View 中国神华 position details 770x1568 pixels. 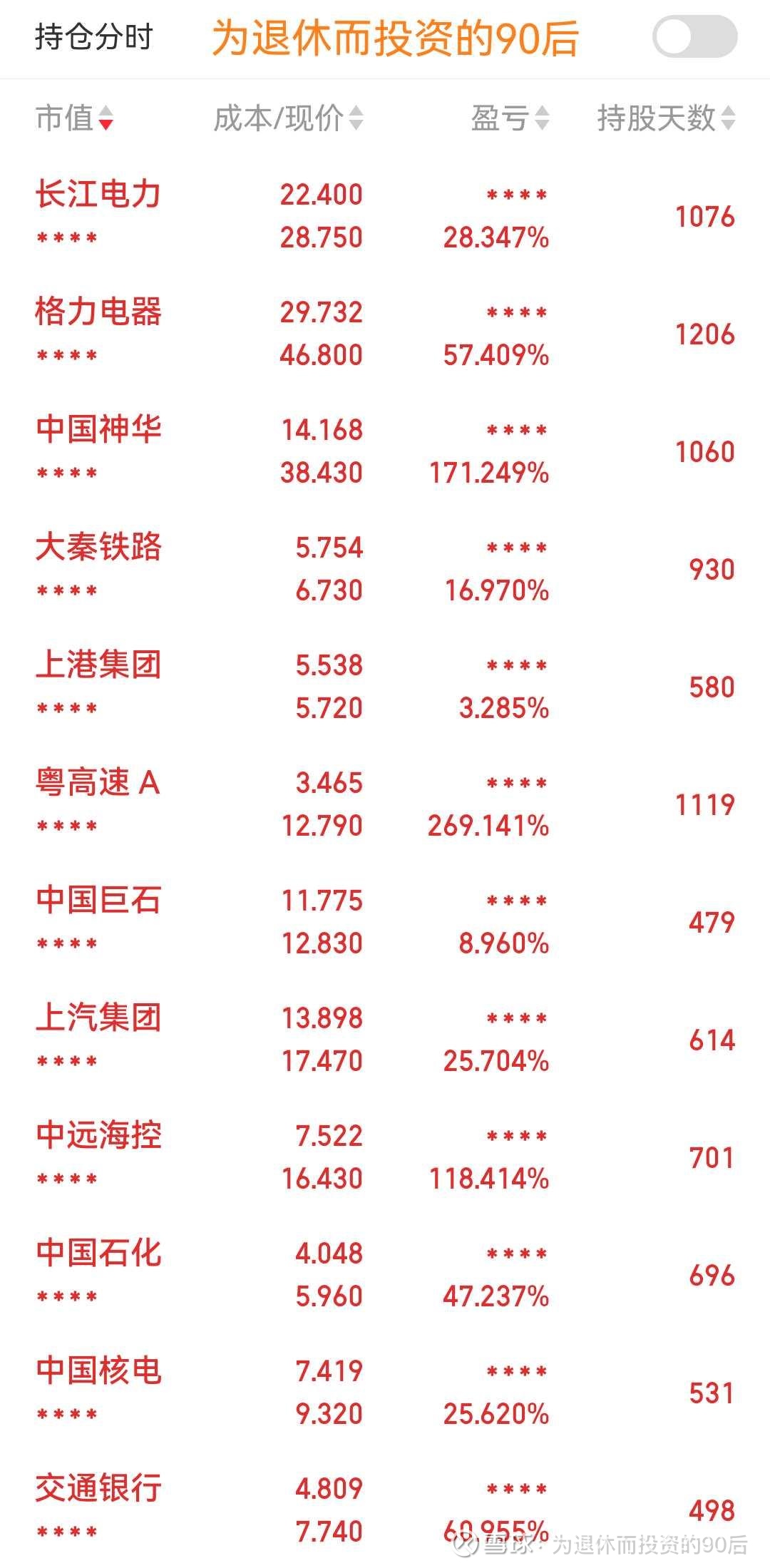click(385, 451)
